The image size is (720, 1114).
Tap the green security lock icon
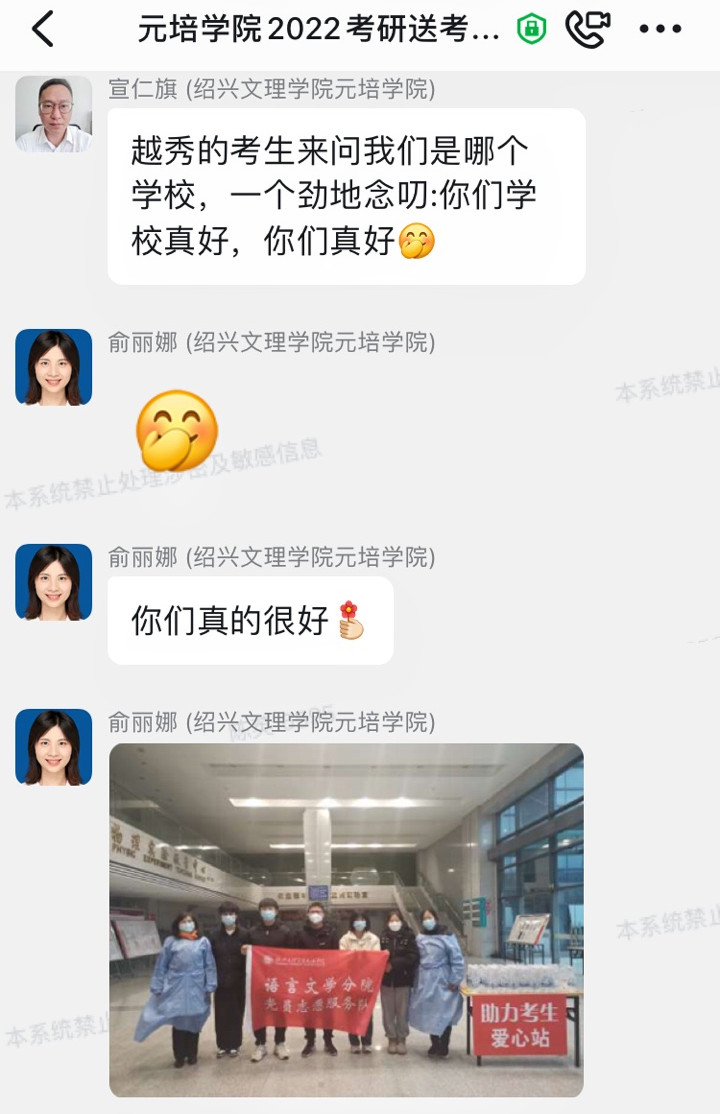tap(531, 30)
